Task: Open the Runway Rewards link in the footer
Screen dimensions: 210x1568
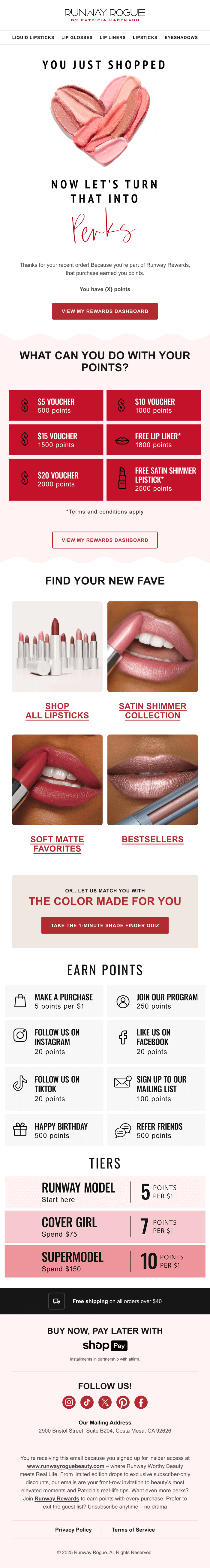Action: pos(57,1499)
